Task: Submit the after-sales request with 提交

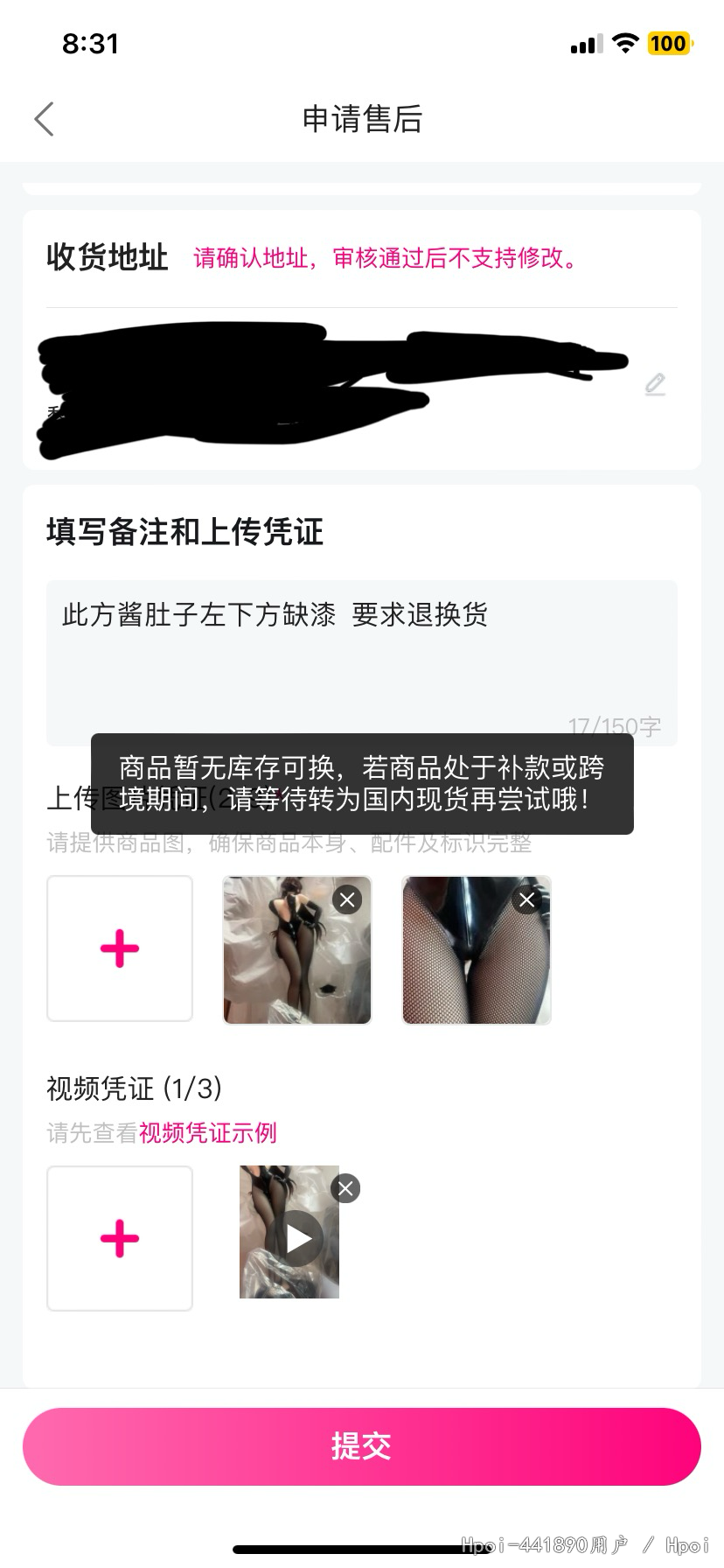Action: coord(361,1446)
